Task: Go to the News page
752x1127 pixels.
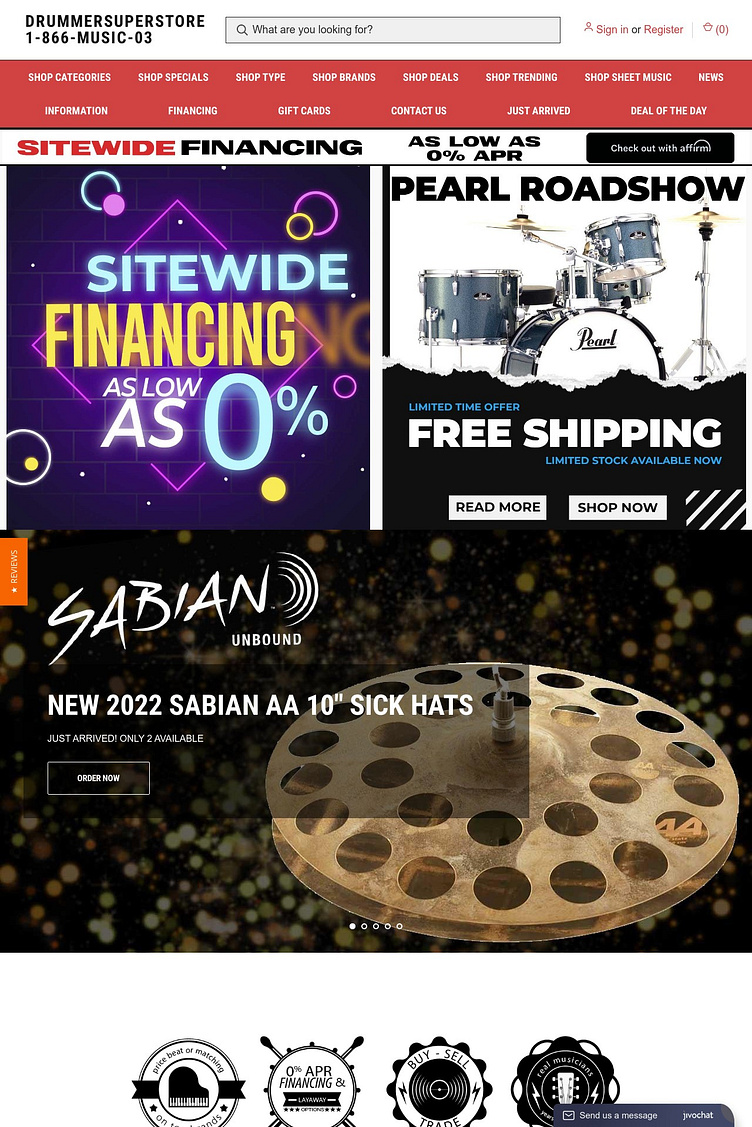Action: coord(711,77)
